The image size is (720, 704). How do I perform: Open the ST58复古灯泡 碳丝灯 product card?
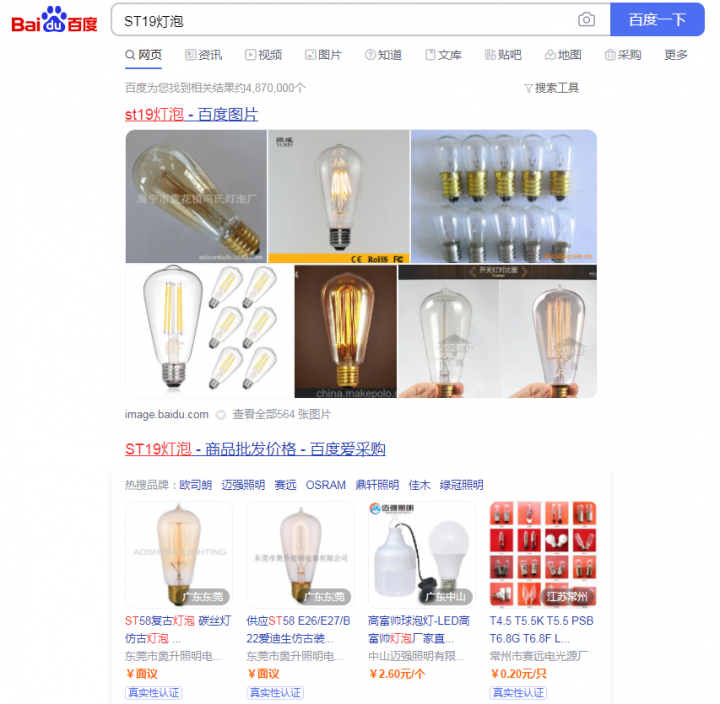pyautogui.click(x=178, y=628)
